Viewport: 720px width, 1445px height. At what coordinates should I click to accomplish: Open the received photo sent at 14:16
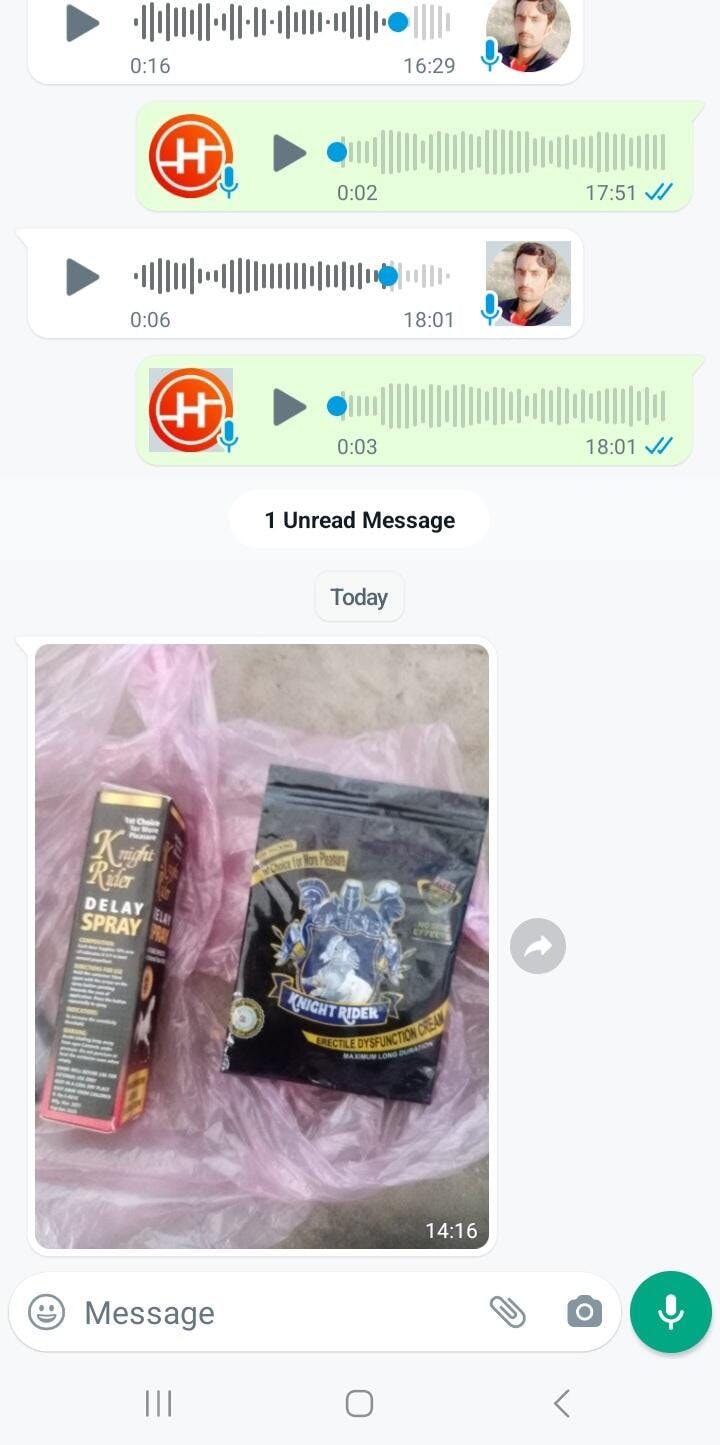[262, 945]
